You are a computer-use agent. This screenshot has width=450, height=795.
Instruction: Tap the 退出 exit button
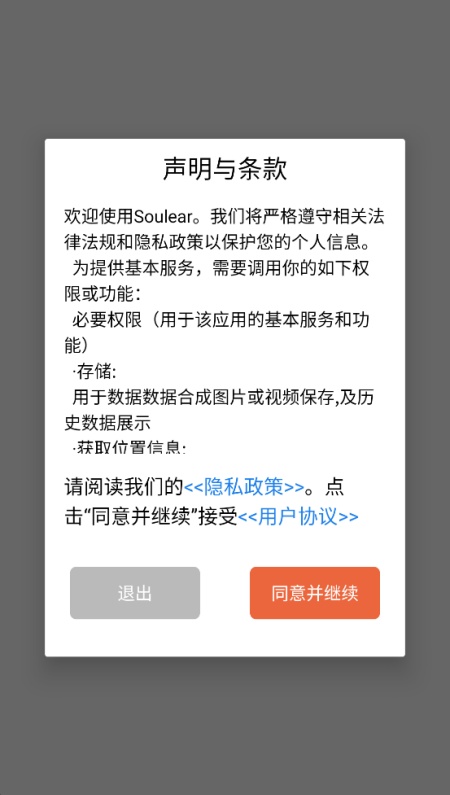click(x=135, y=593)
